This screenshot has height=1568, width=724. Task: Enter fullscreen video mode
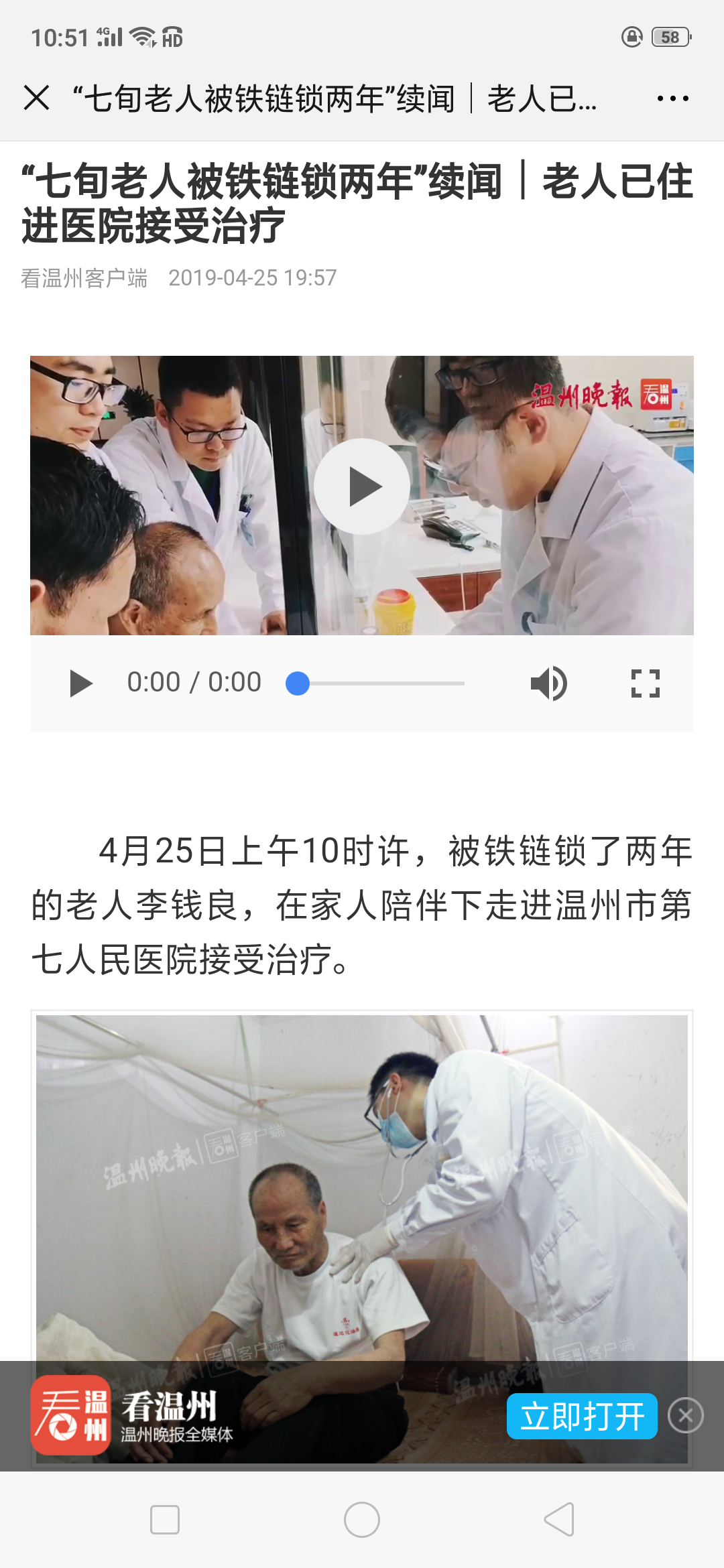click(x=645, y=683)
